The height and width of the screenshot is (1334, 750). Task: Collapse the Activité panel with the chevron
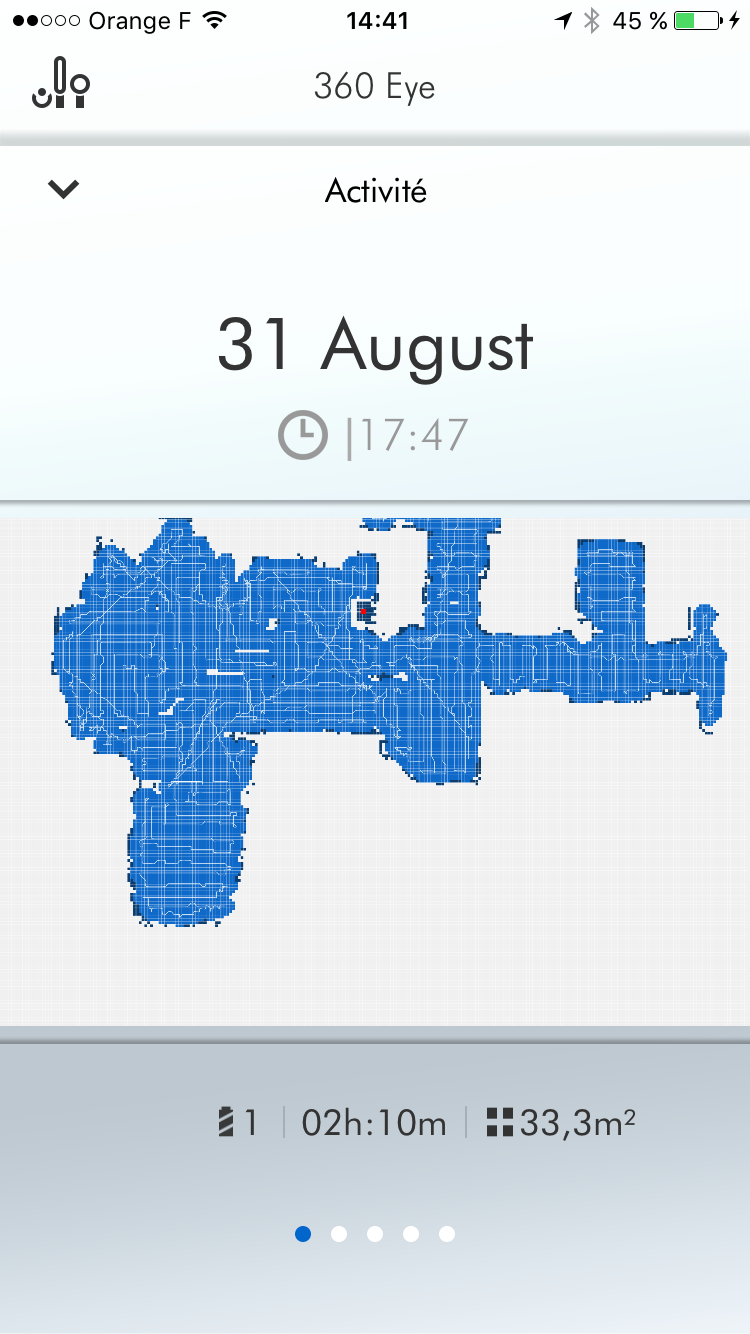pyautogui.click(x=63, y=189)
